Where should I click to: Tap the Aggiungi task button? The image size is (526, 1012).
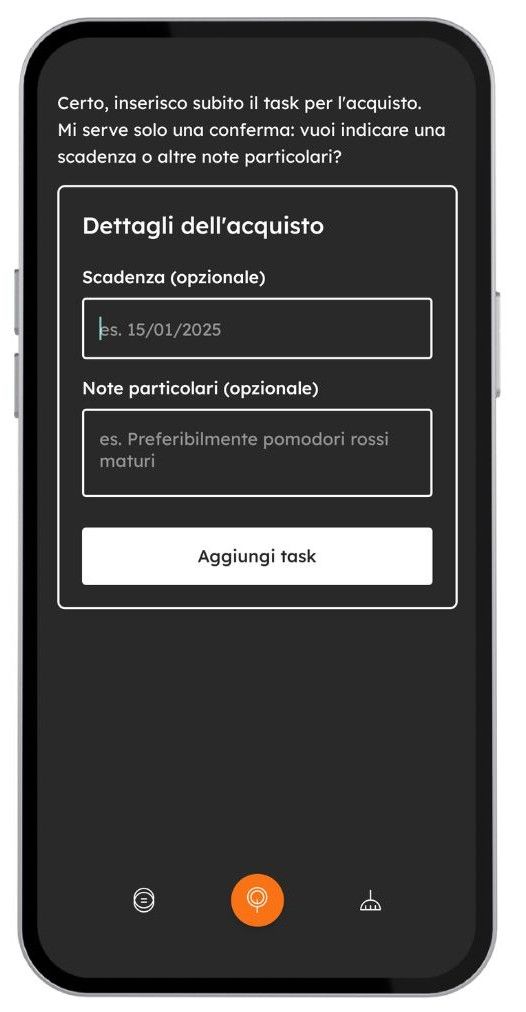click(257, 556)
